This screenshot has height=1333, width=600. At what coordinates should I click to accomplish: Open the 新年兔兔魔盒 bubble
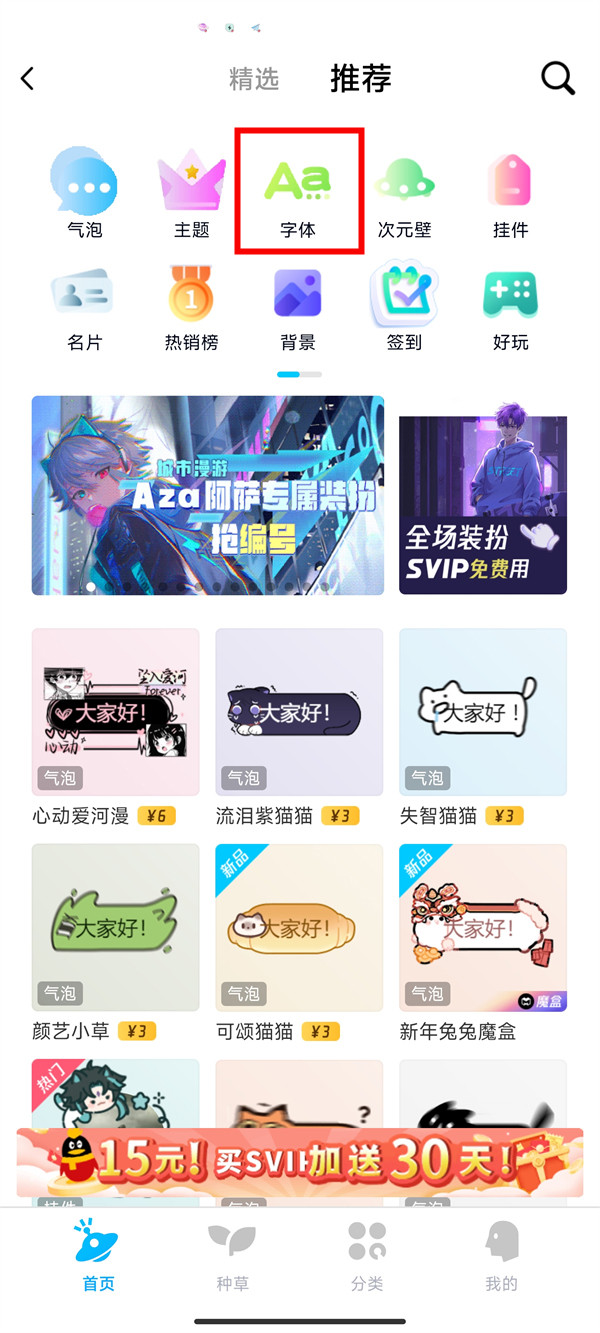483,928
